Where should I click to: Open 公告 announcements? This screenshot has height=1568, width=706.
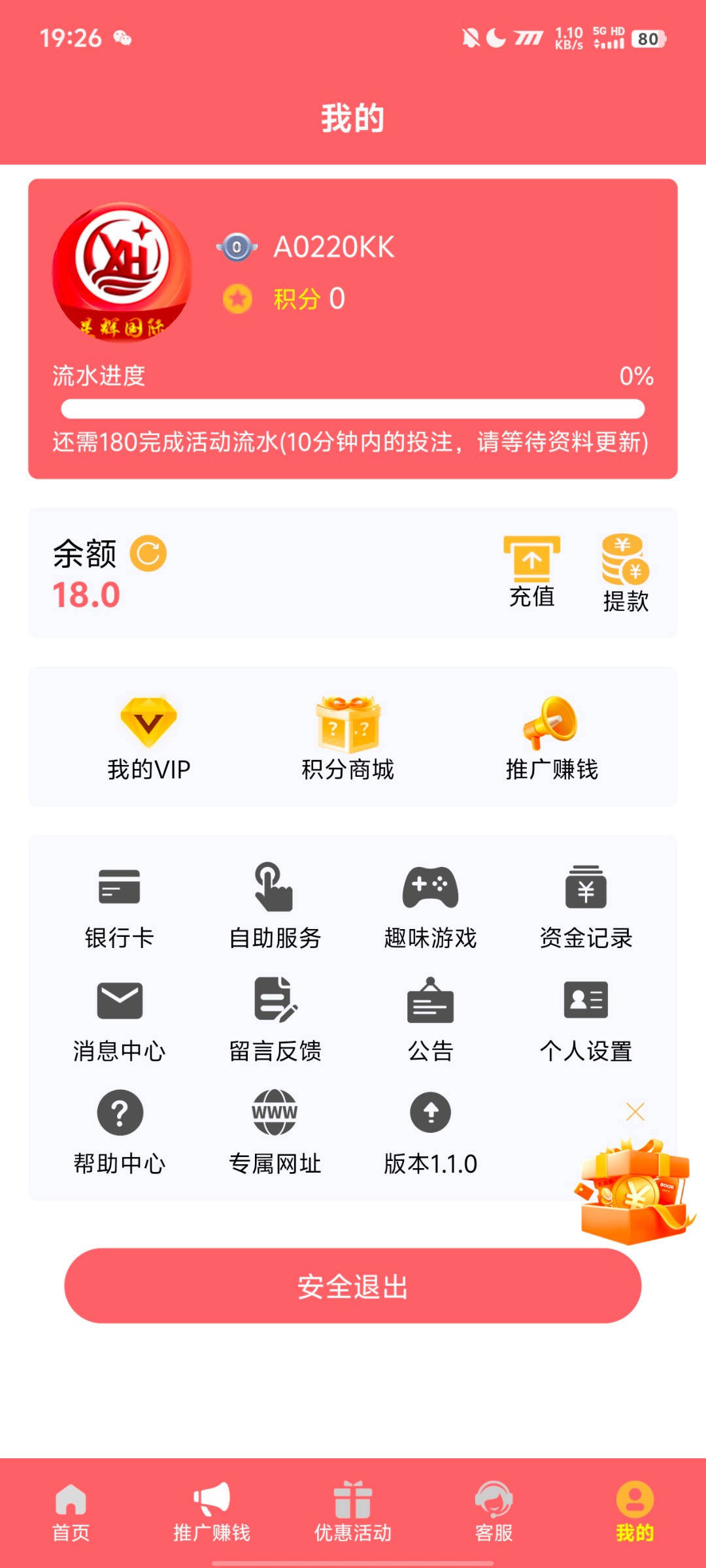pos(430,1021)
